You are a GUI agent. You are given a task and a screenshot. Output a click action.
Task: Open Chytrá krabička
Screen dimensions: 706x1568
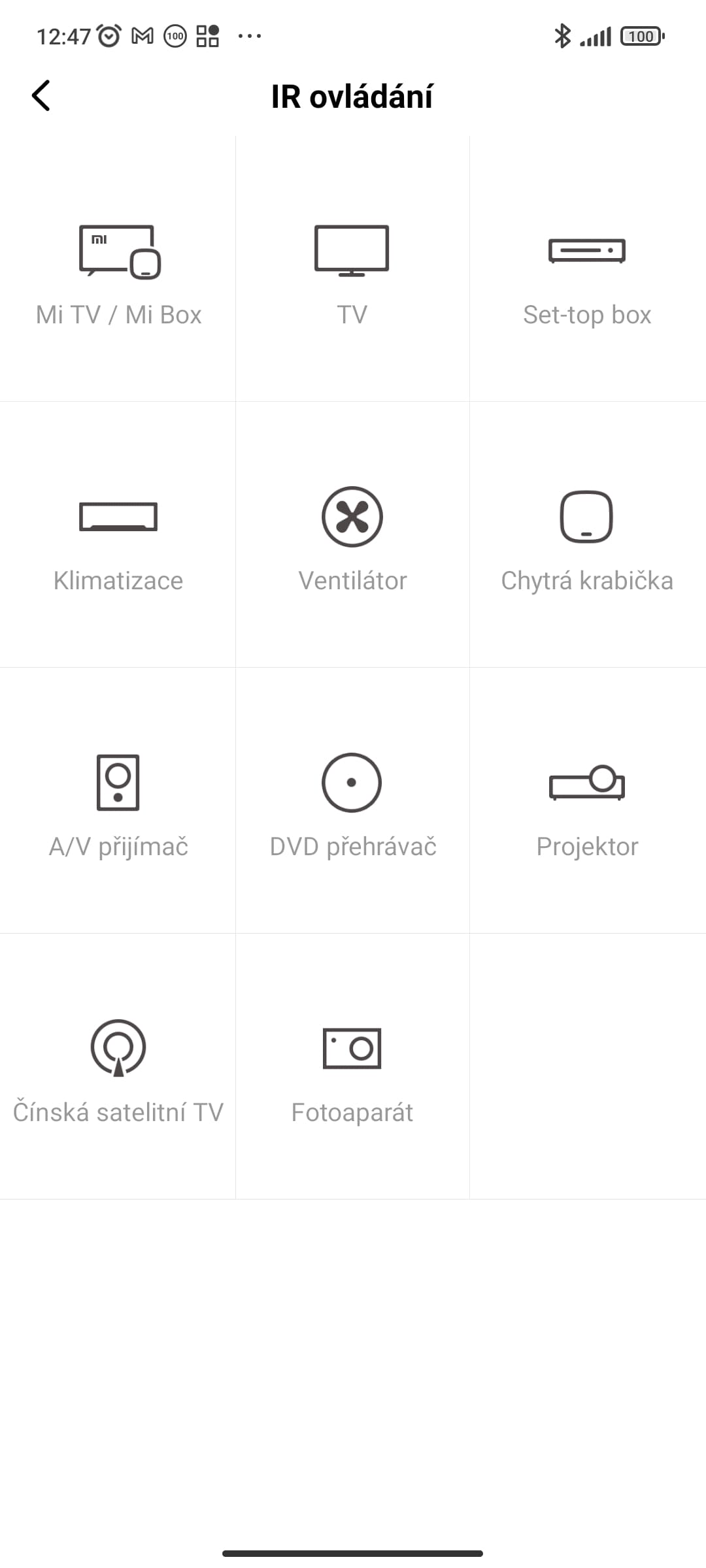point(588,534)
